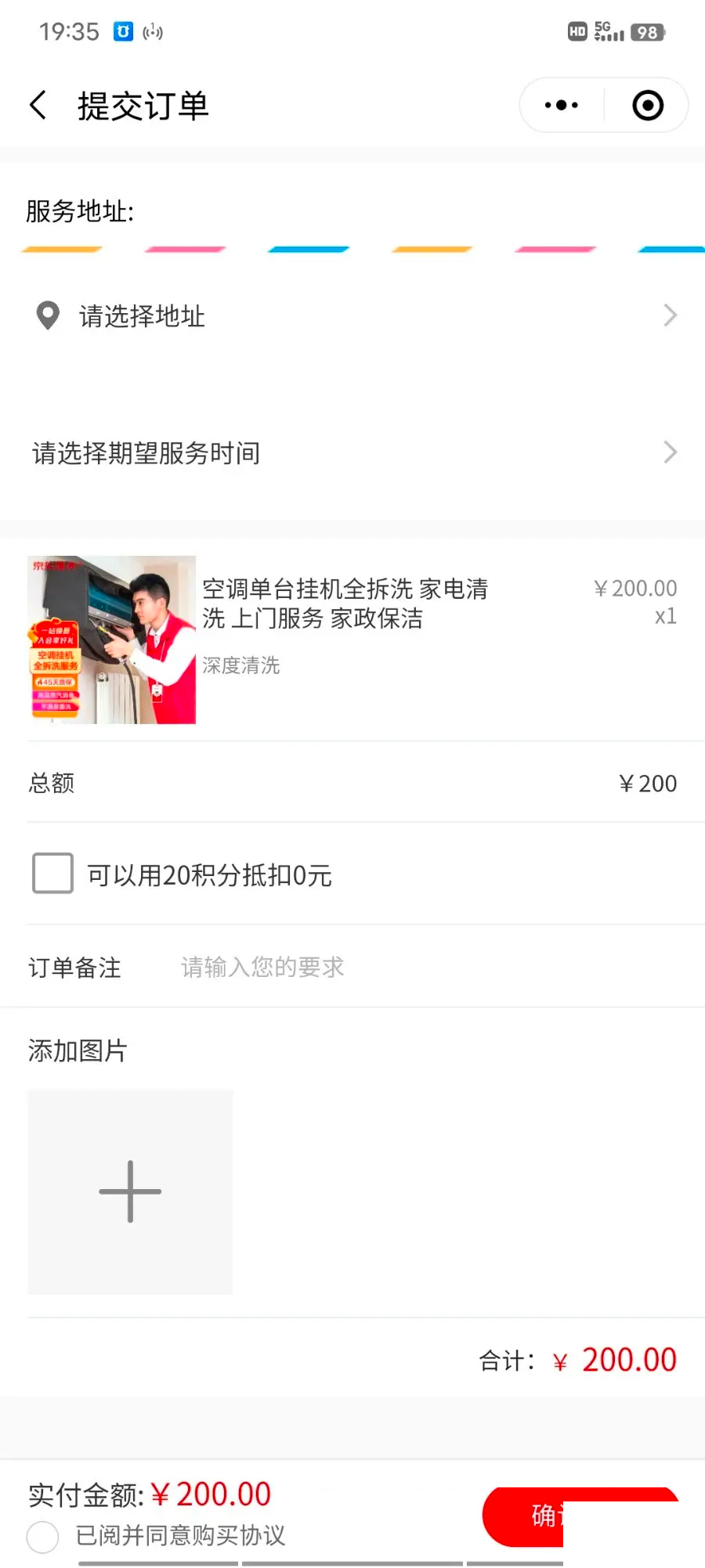Agree to 已阅并同意购买协议
This screenshot has height=1568, width=705.
click(x=43, y=1537)
